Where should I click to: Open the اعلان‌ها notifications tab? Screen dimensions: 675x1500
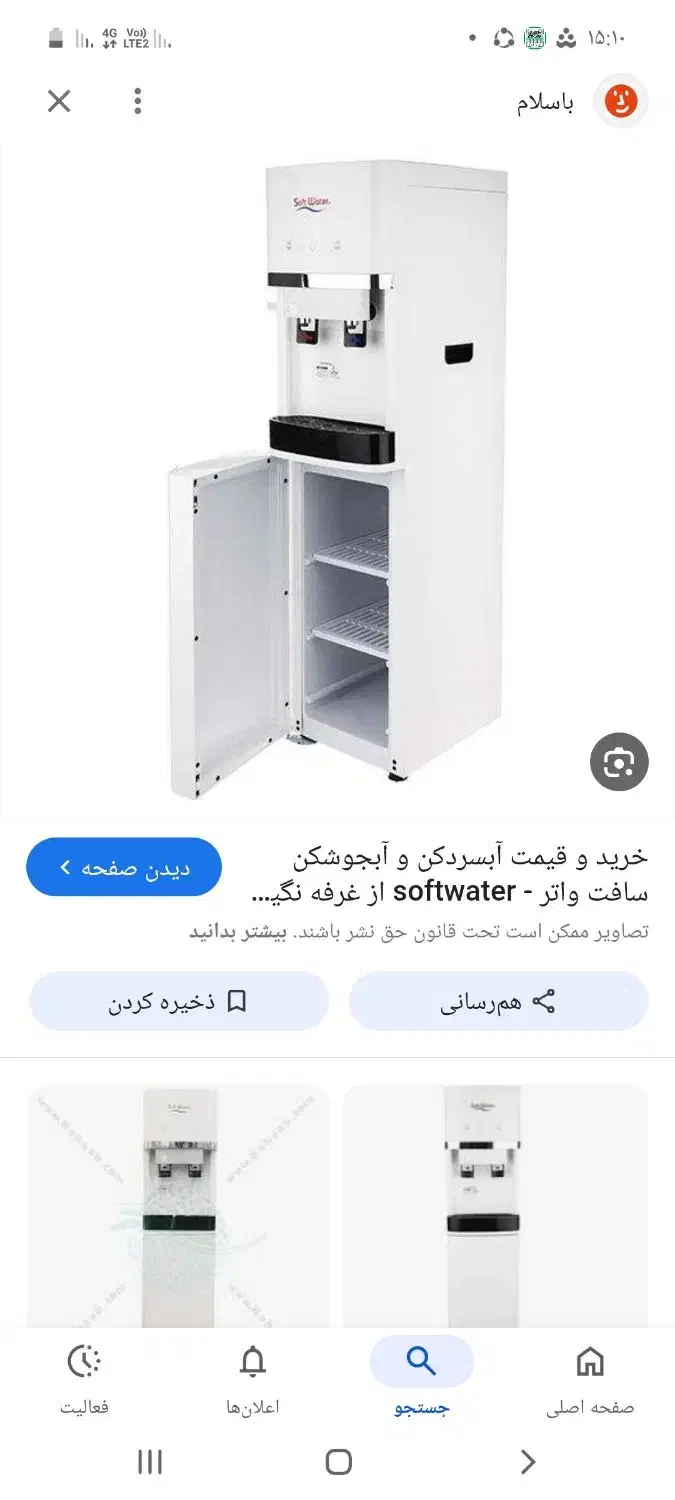pos(253,1378)
